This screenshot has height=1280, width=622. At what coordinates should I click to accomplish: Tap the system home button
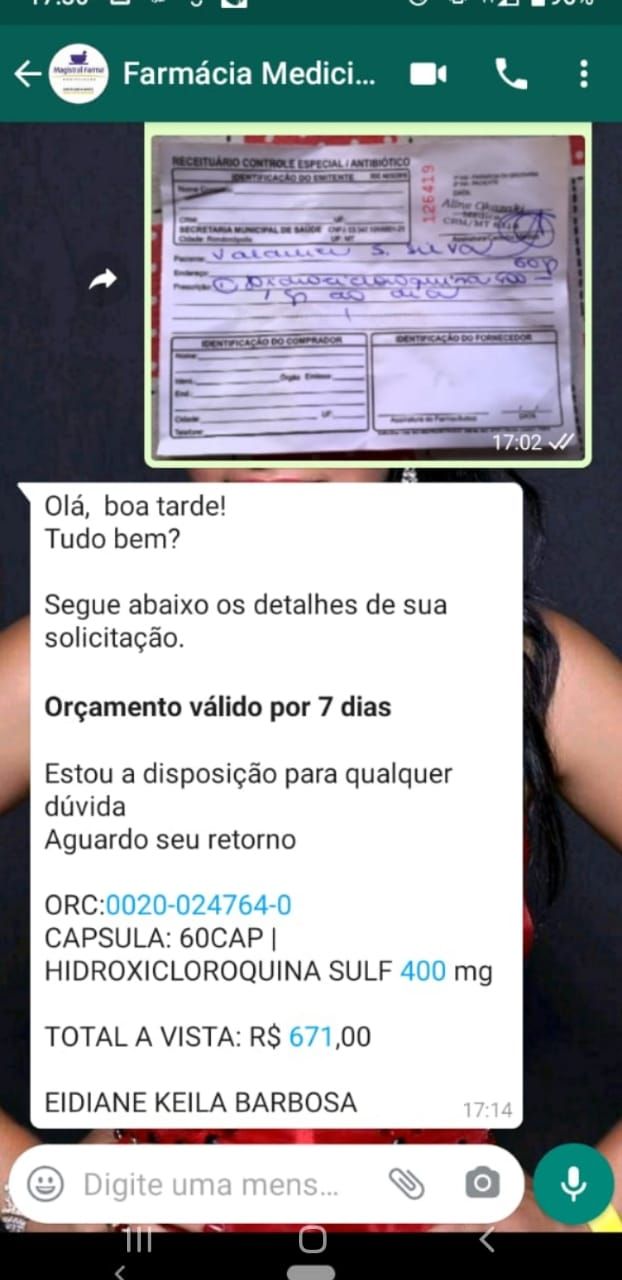313,1241
